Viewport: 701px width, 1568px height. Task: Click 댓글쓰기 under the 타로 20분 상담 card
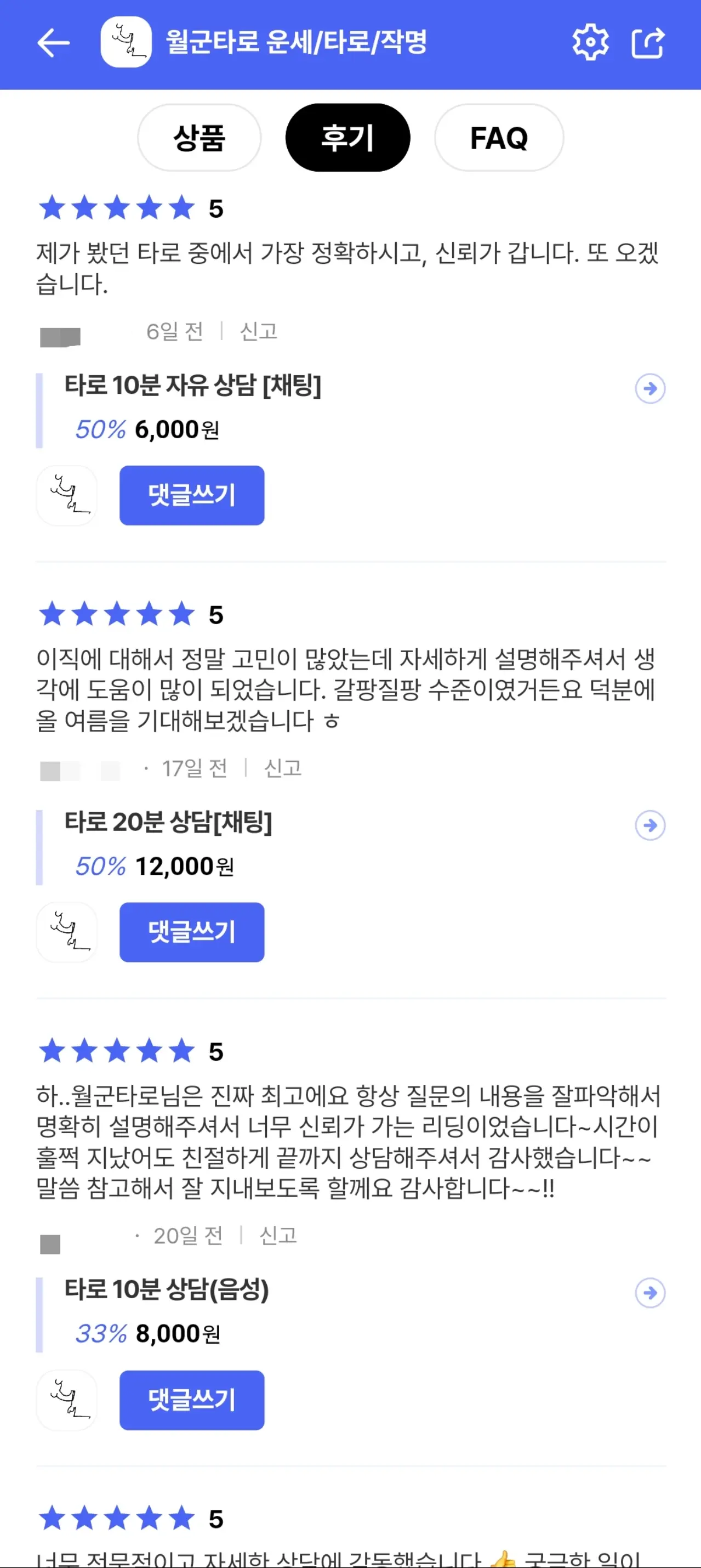click(192, 932)
